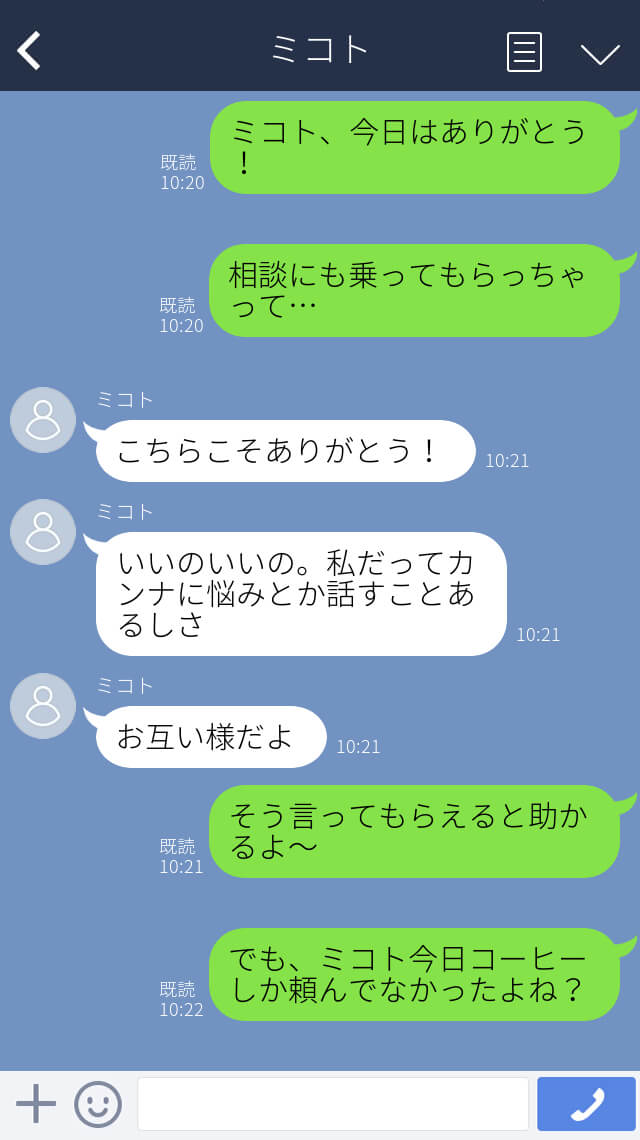Viewport: 640px width, 1140px height.
Task: Start a voice call with ミコト
Action: [586, 1104]
